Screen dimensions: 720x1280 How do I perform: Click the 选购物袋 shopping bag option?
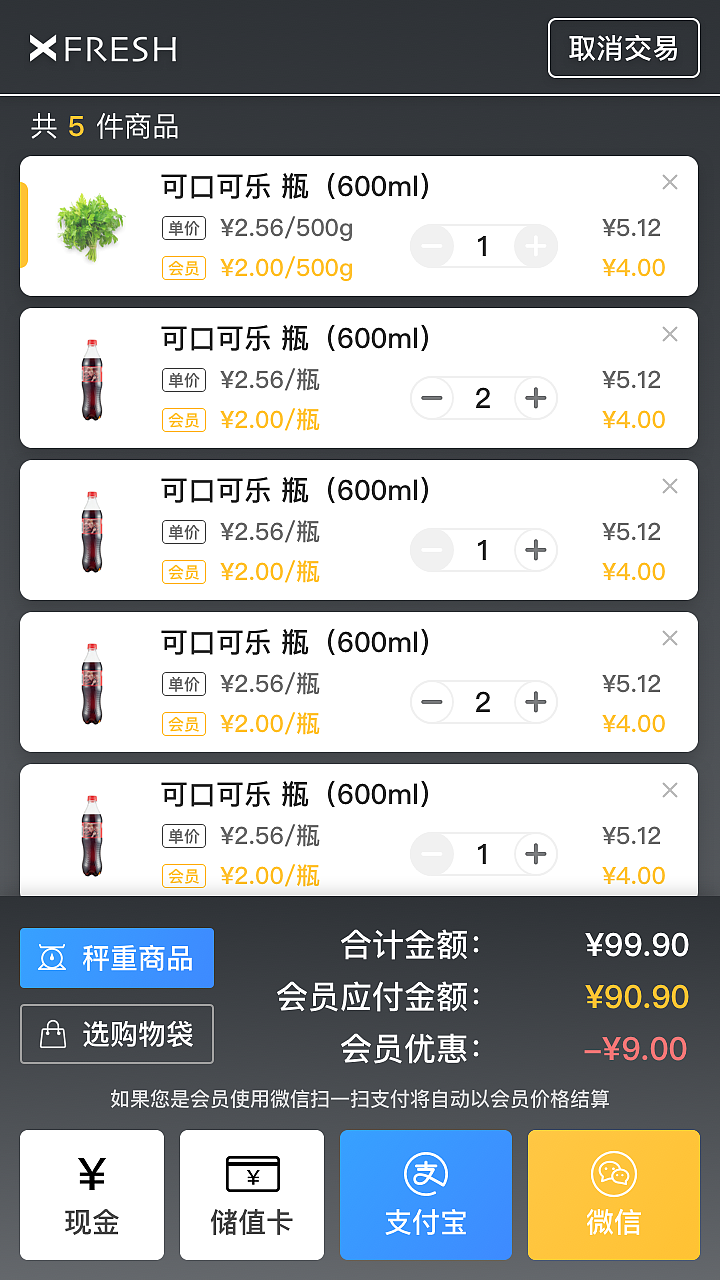(116, 1034)
